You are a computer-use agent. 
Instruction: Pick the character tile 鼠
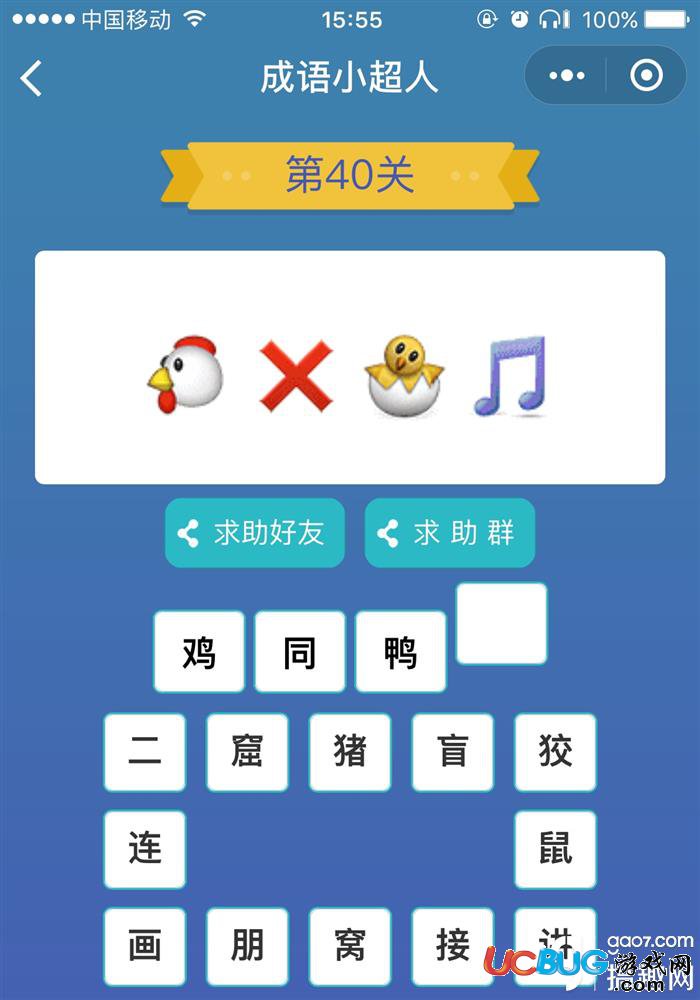click(x=555, y=849)
